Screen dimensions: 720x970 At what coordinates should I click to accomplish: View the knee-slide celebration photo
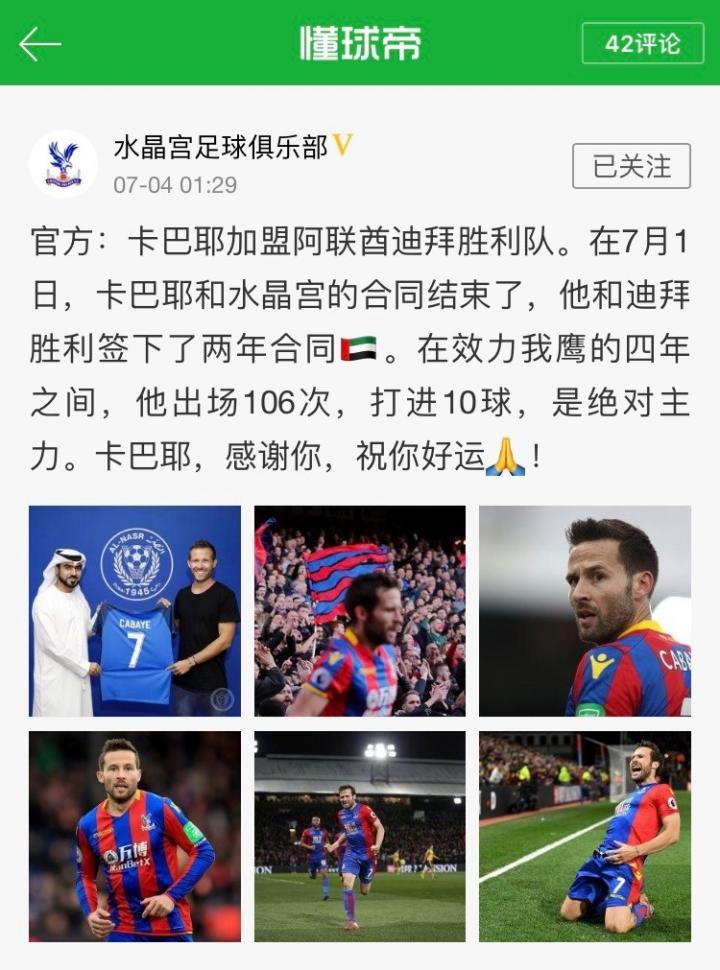click(585, 836)
